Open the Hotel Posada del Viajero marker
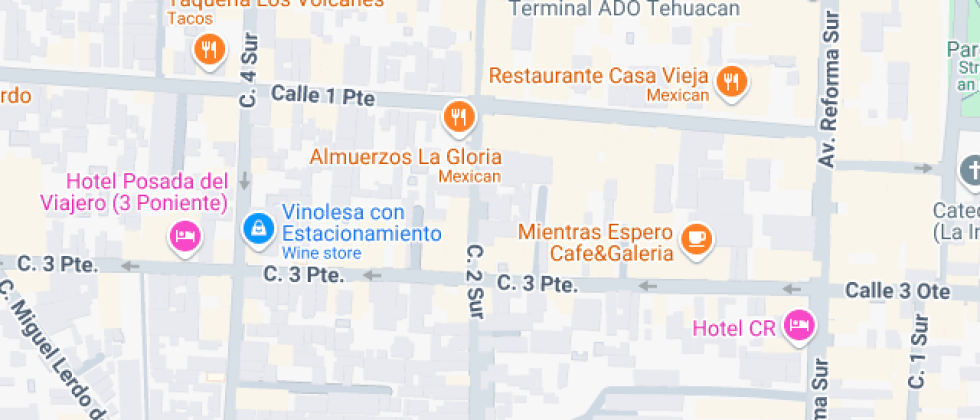The width and height of the screenshot is (980, 420). tap(184, 238)
